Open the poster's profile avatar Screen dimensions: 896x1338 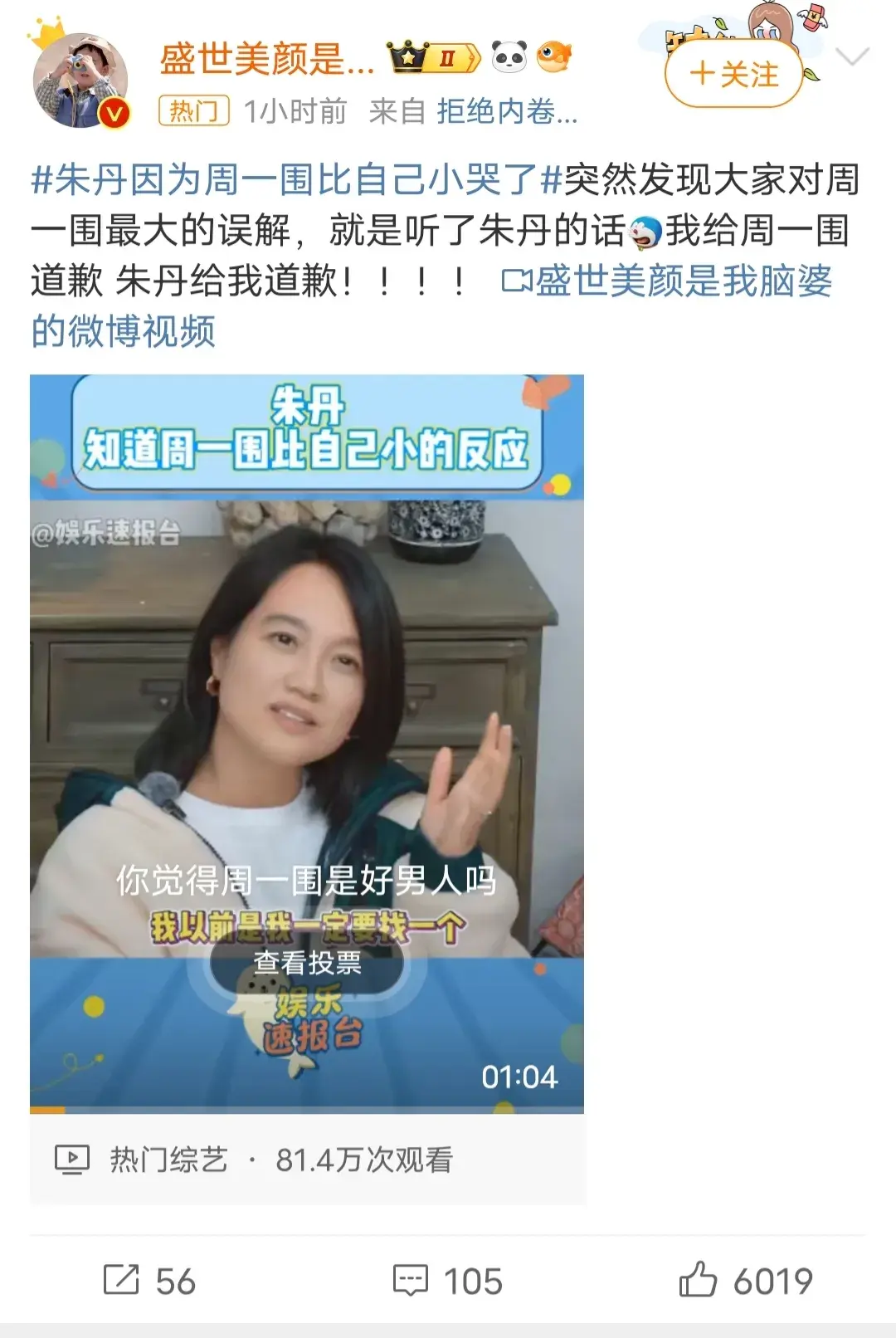point(80,81)
